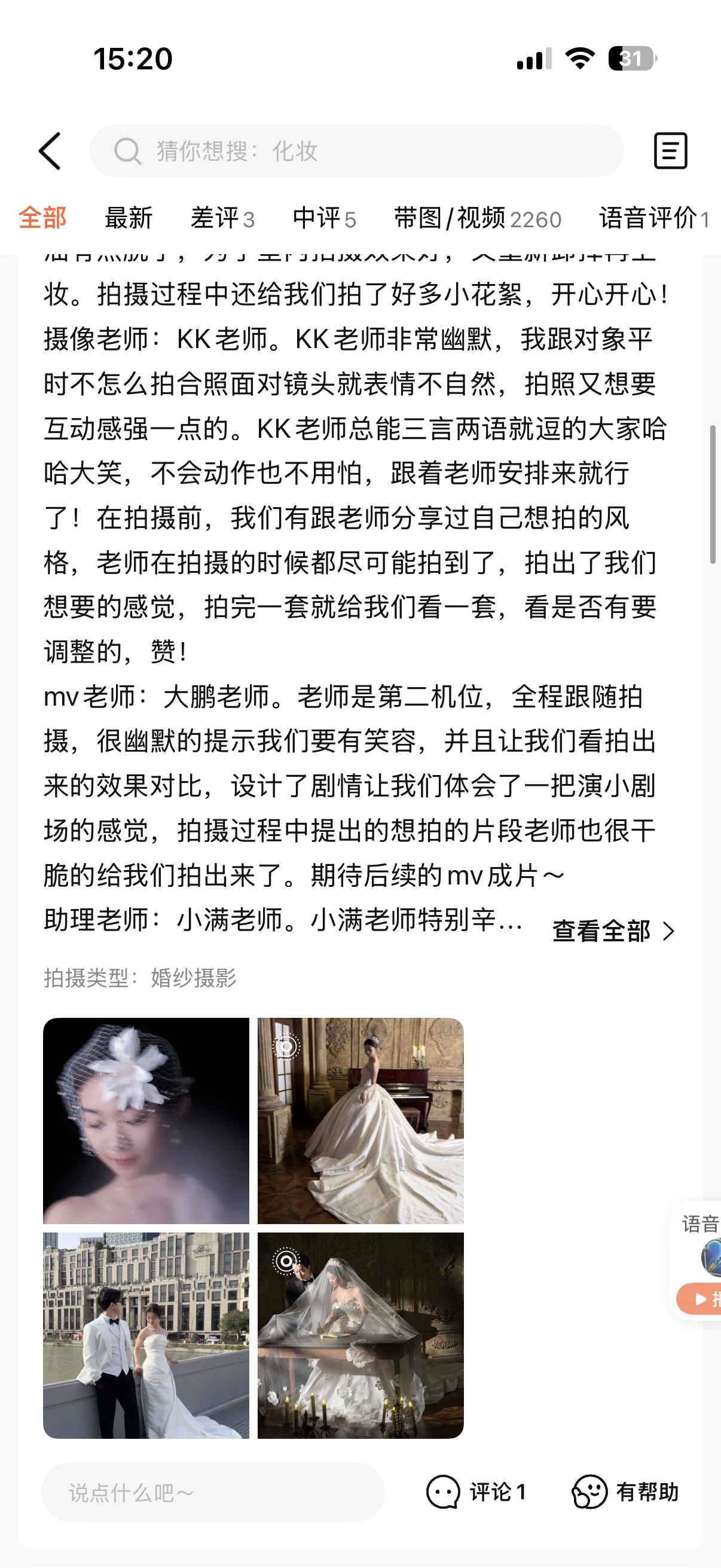The image size is (721, 1568).
Task: View comments via 评论 1
Action: coord(476,1492)
